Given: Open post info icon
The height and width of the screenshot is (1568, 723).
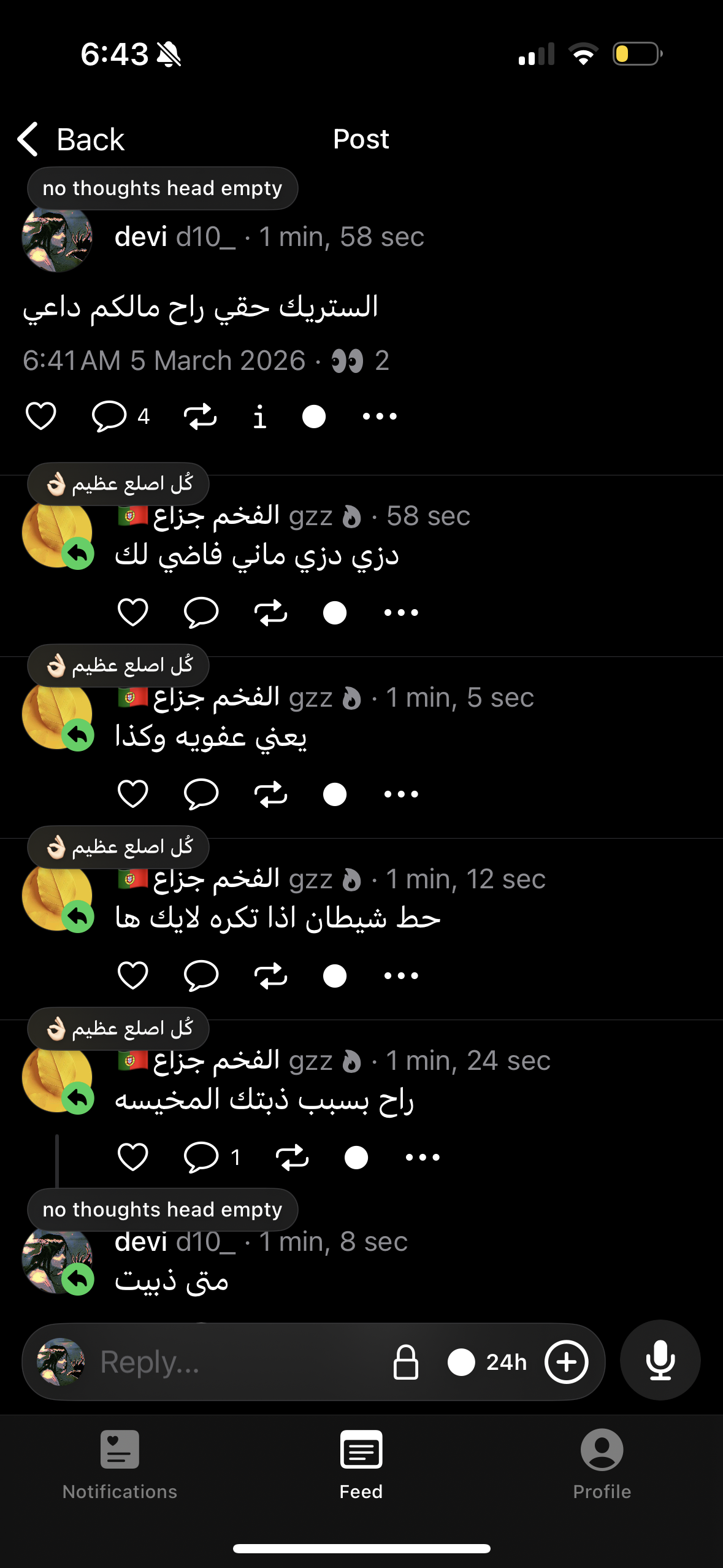Looking at the screenshot, I should 259,416.
